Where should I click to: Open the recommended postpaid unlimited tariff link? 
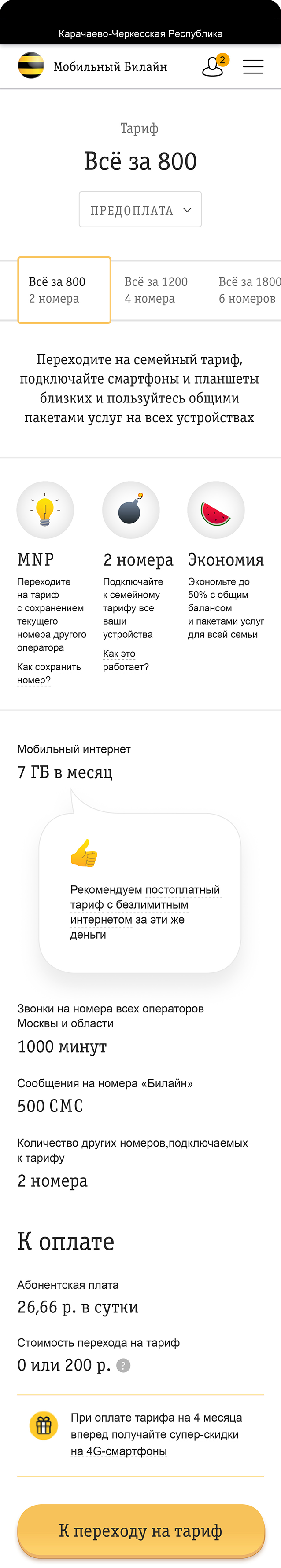(x=144, y=905)
